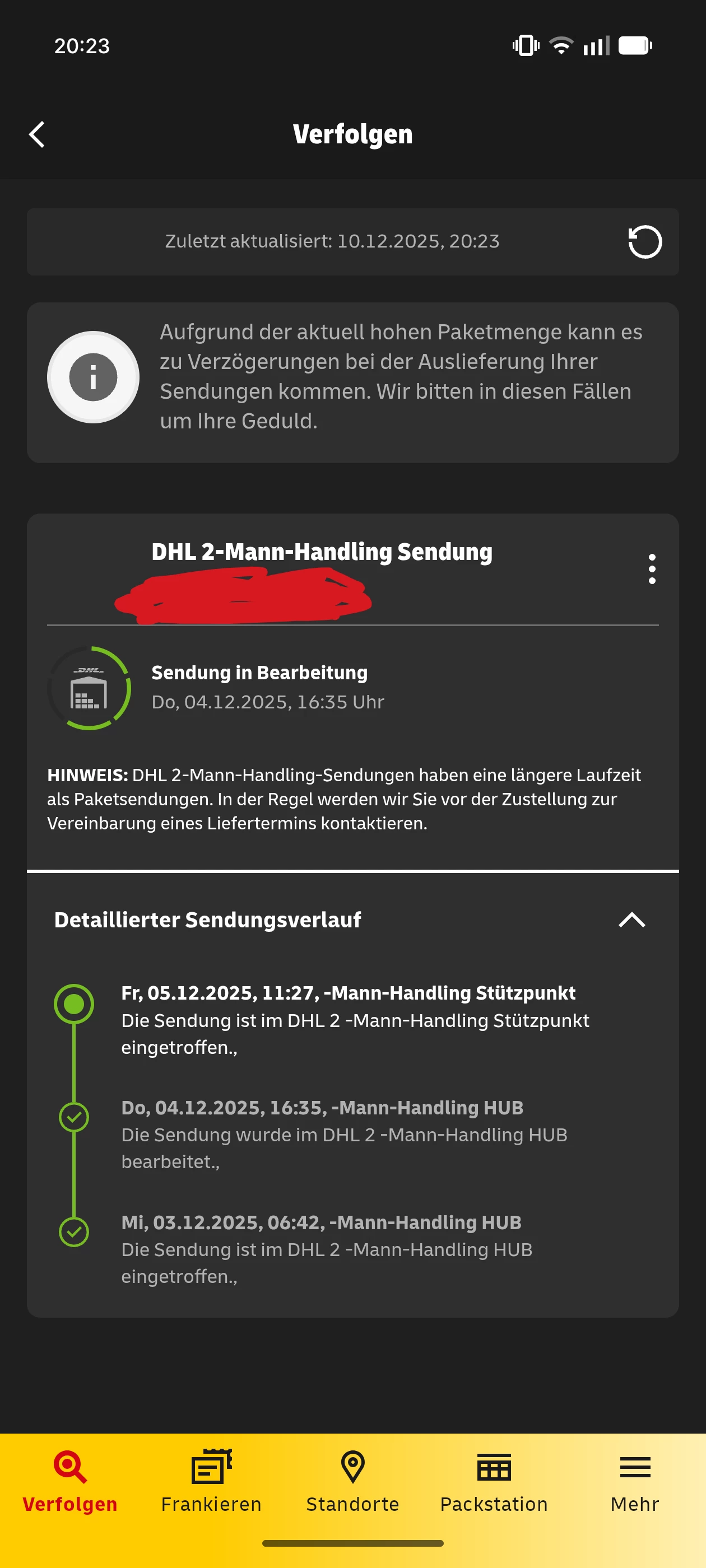Refresh the tracking status
This screenshot has height=1568, width=706.
pos(644,242)
